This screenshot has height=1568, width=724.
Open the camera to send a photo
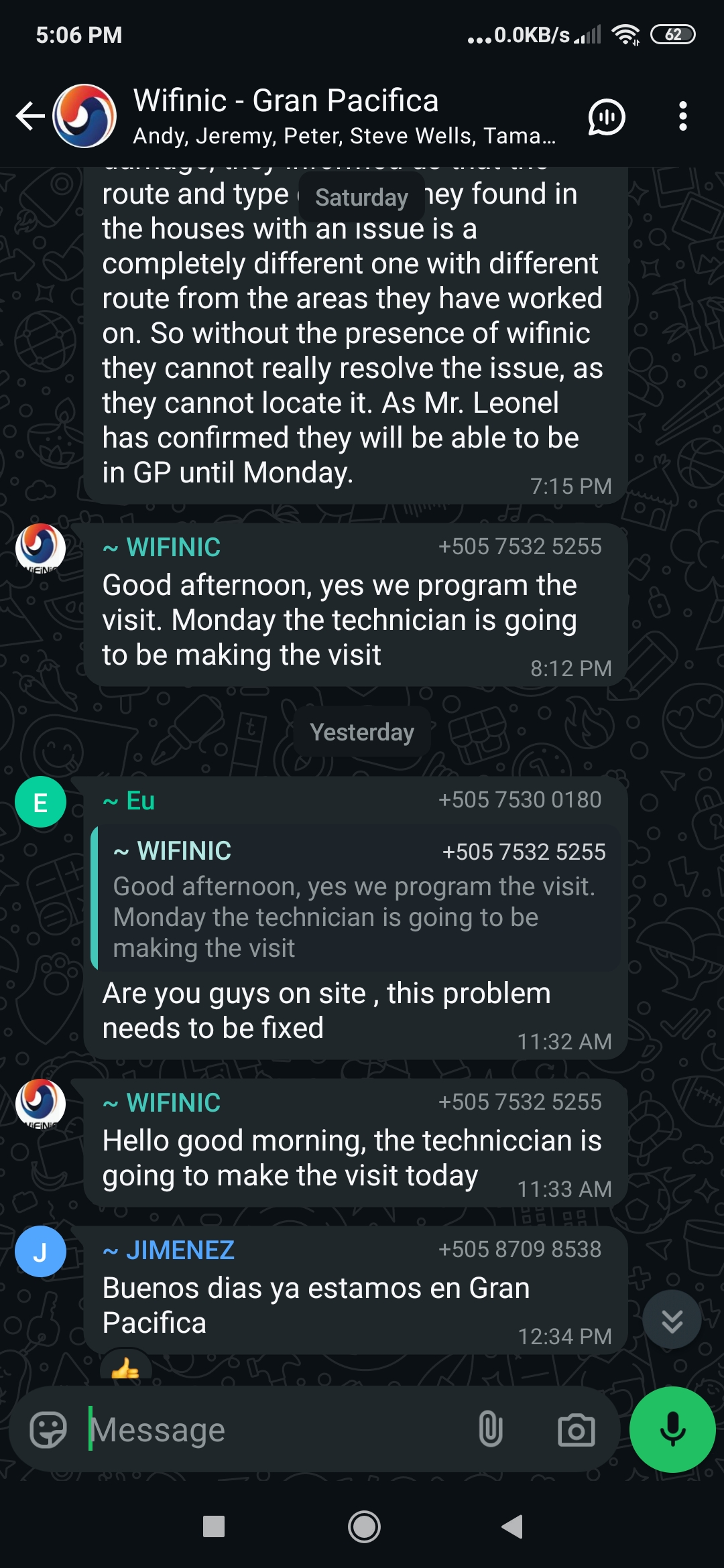pyautogui.click(x=577, y=1430)
